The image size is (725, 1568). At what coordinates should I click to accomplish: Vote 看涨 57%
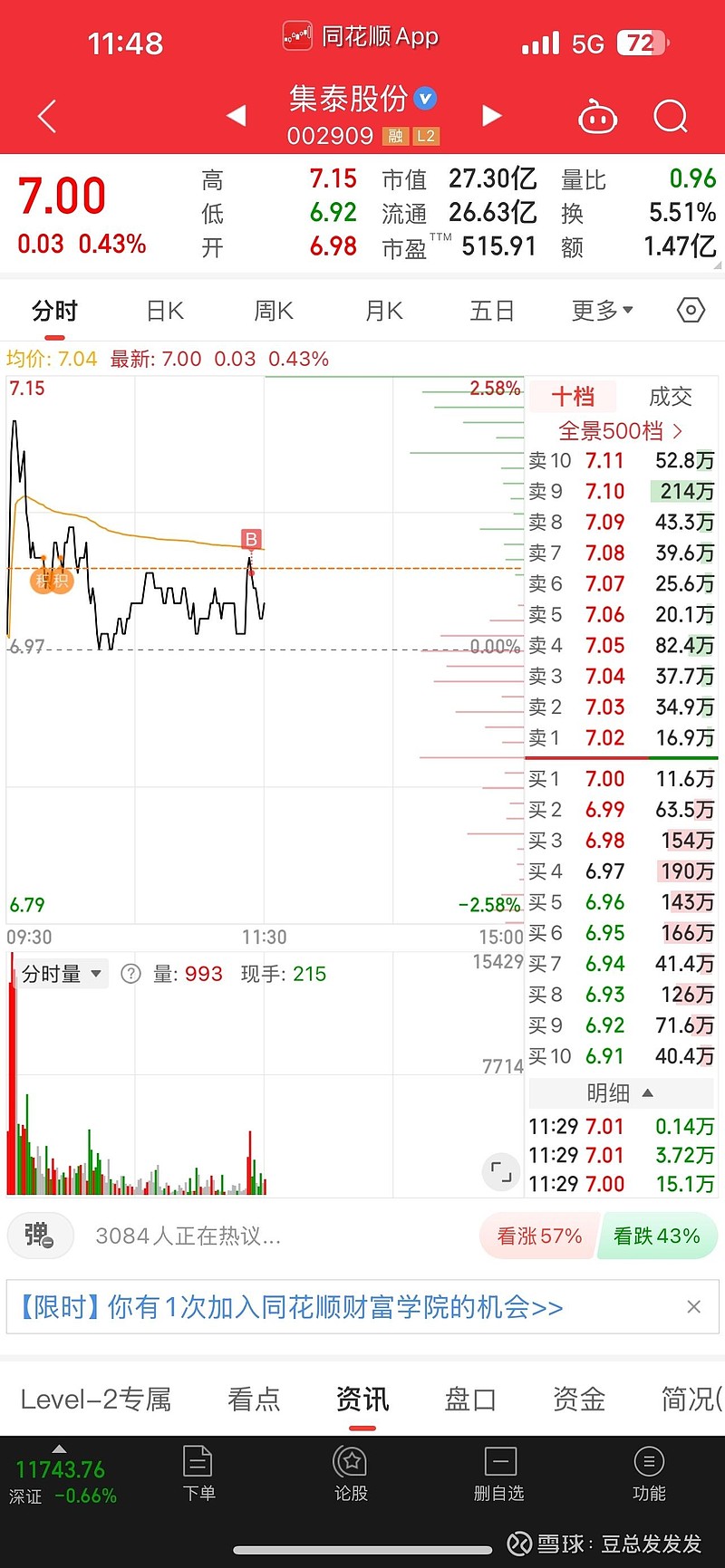coord(539,1236)
